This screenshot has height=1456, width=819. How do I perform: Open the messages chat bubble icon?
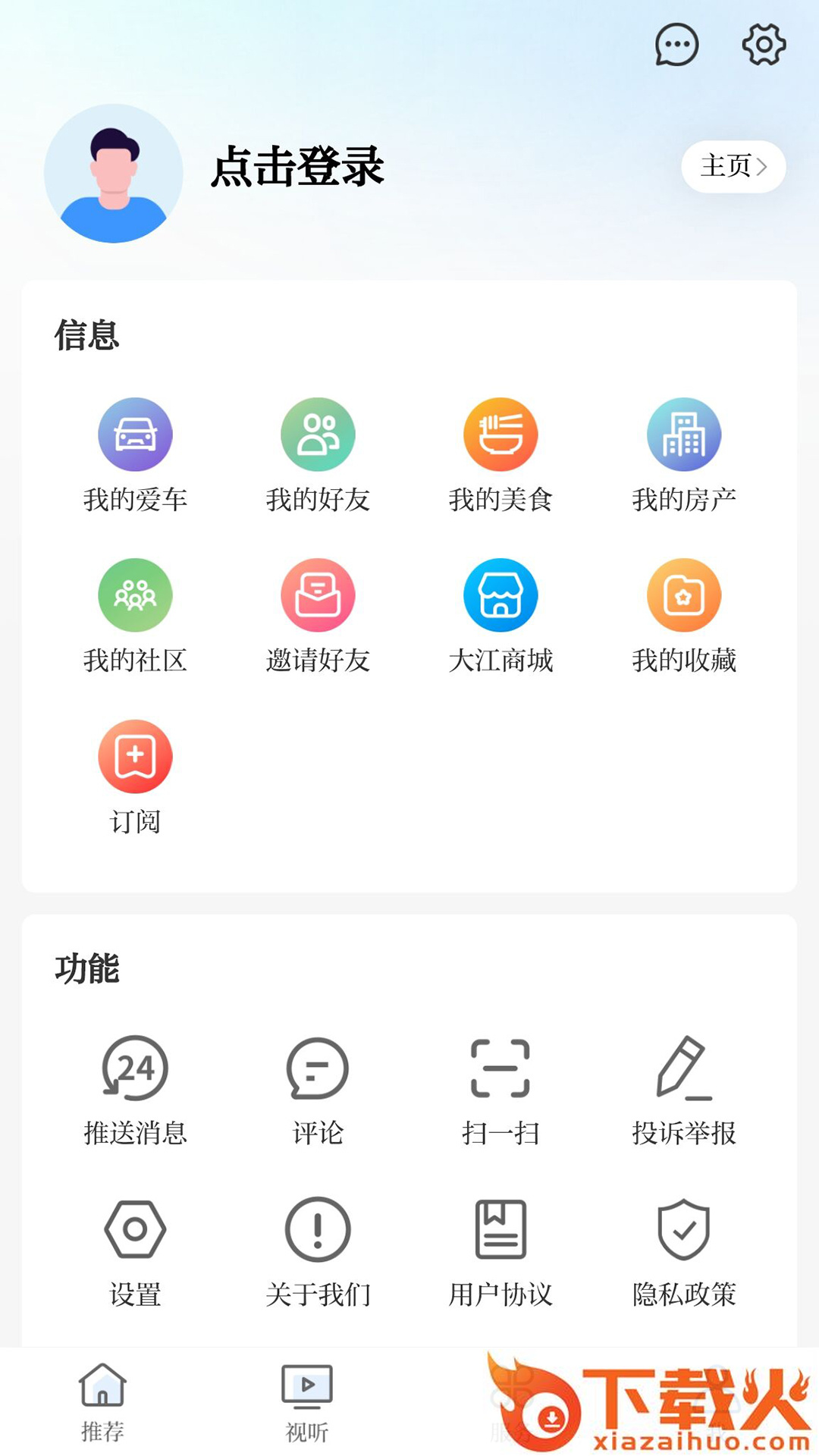point(676,45)
